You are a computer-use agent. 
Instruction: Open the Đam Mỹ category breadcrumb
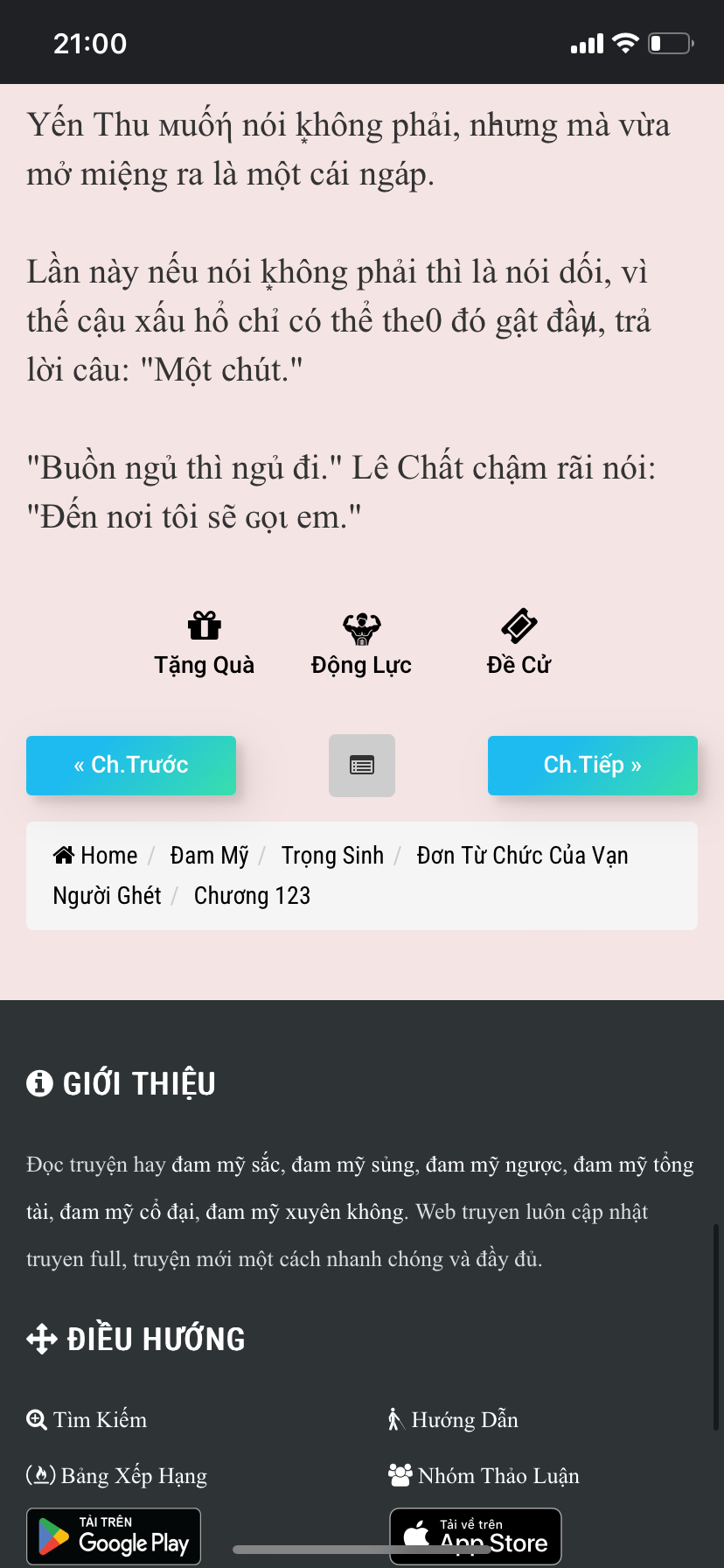click(x=210, y=855)
